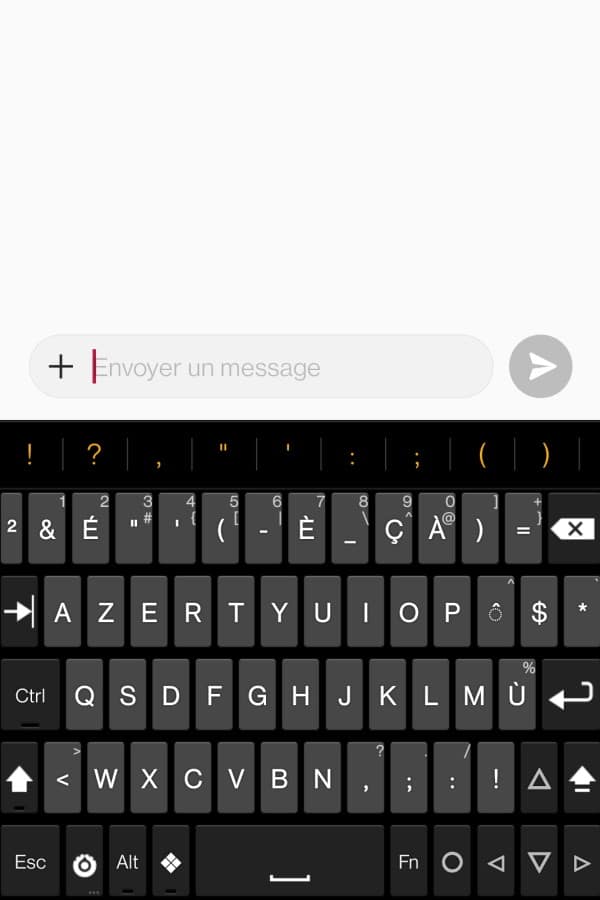This screenshot has height=900, width=600.
Task: Tap the opening parenthesis in suggestion bar
Action: click(482, 455)
